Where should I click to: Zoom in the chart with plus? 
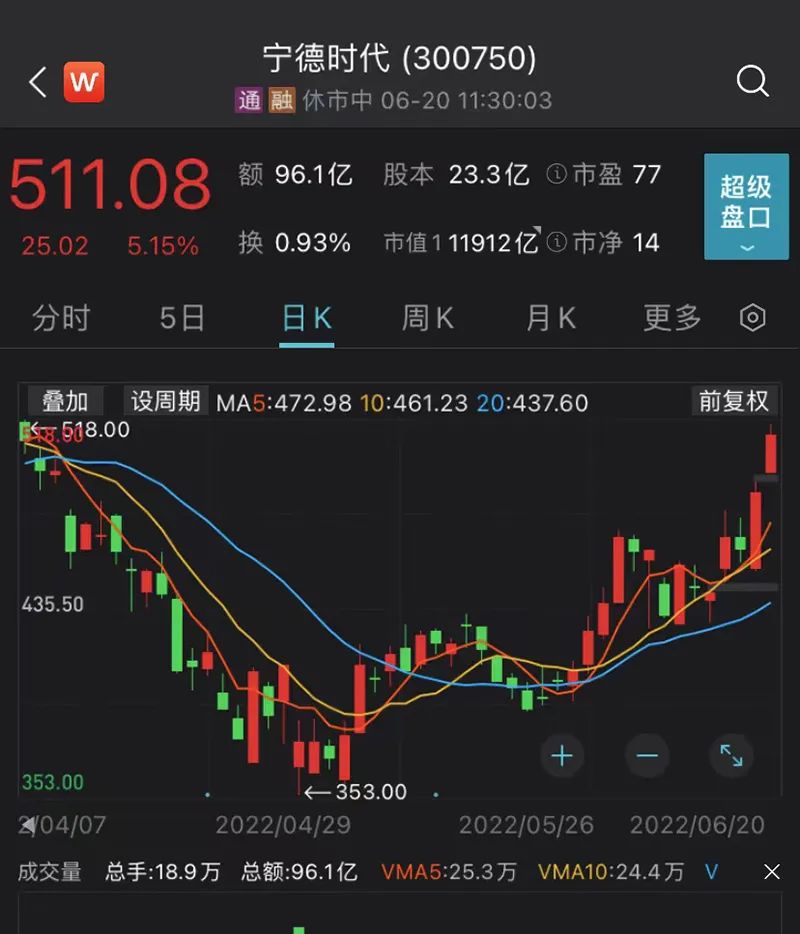tap(562, 755)
